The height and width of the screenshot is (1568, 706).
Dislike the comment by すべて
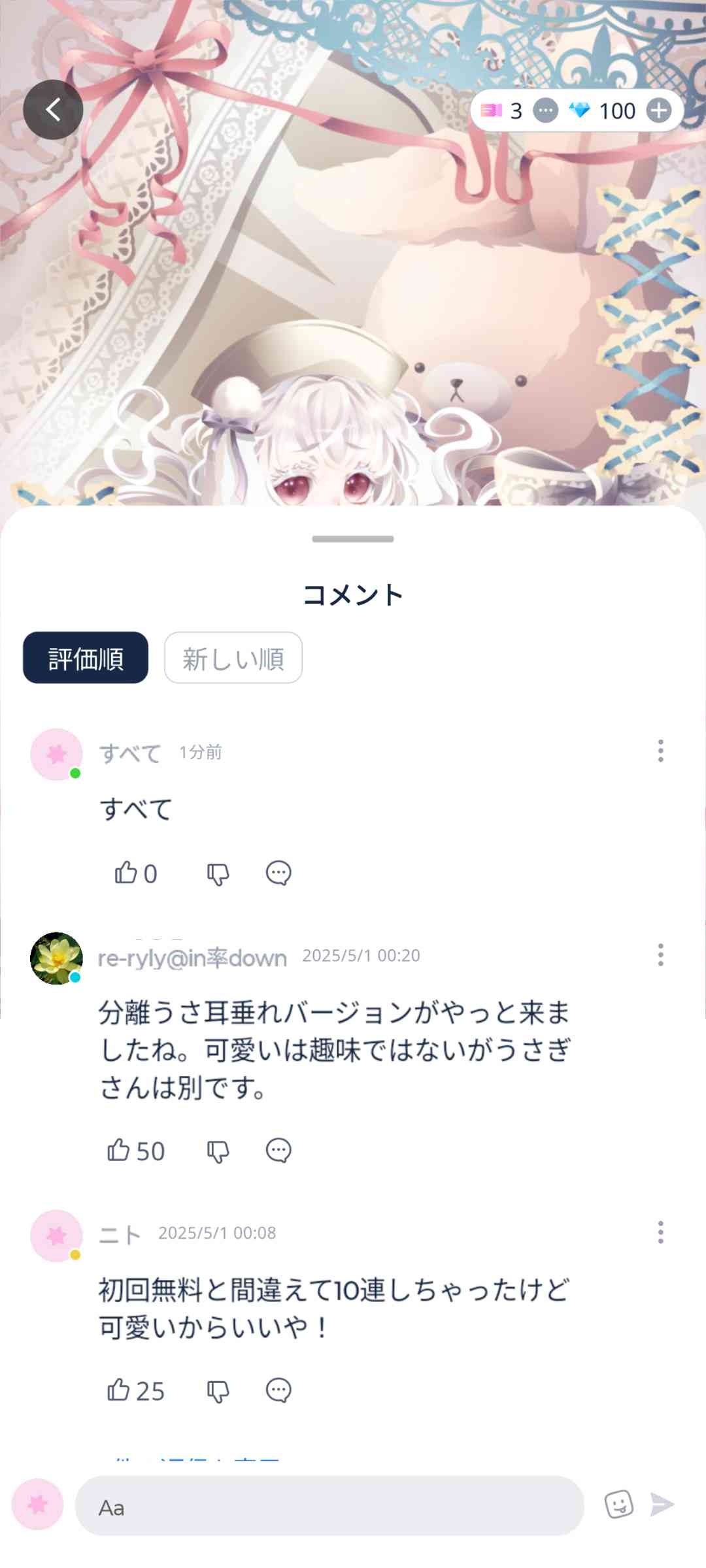(x=218, y=874)
